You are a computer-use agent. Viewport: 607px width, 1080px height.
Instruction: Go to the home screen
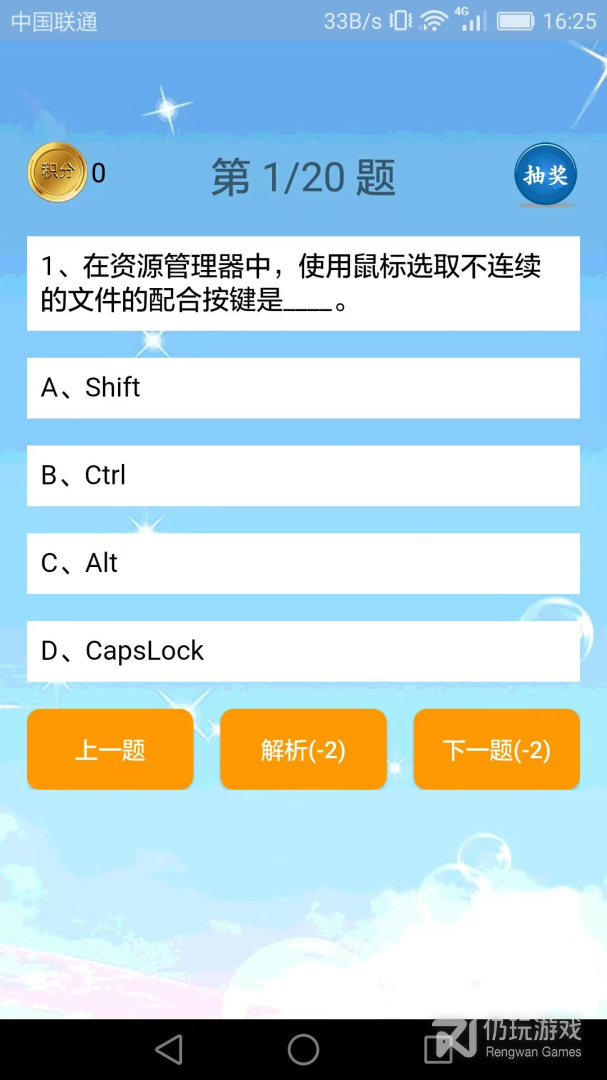coord(303,1049)
